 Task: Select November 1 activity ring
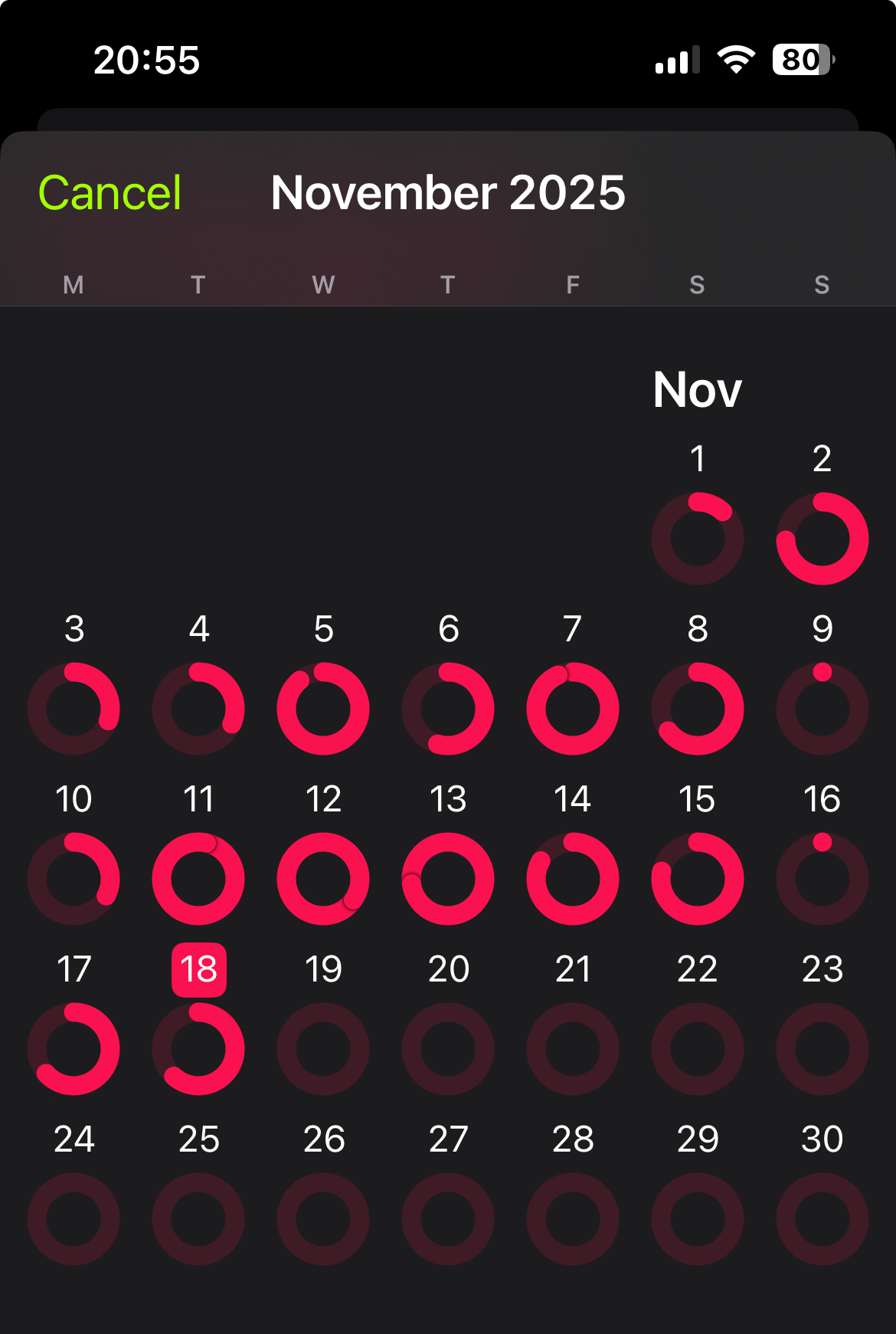pos(698,539)
